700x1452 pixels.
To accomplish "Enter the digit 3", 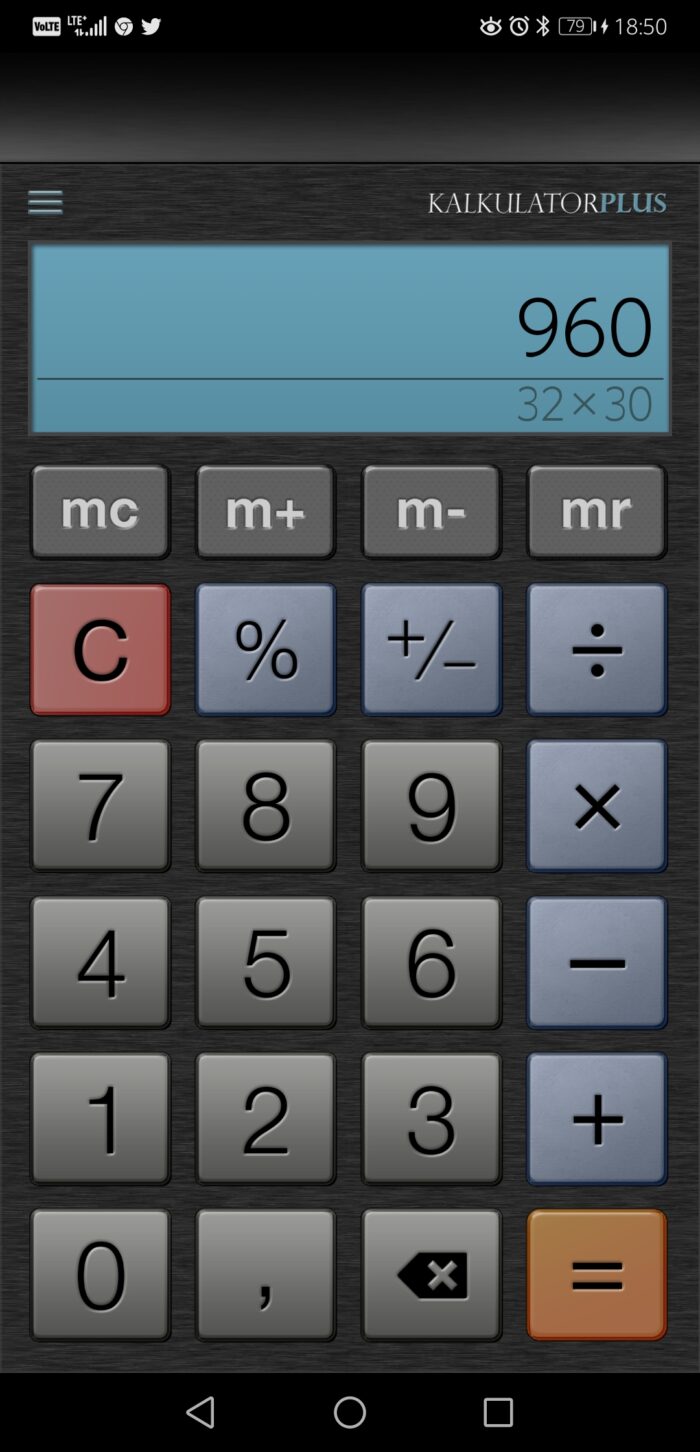I will click(x=431, y=1118).
